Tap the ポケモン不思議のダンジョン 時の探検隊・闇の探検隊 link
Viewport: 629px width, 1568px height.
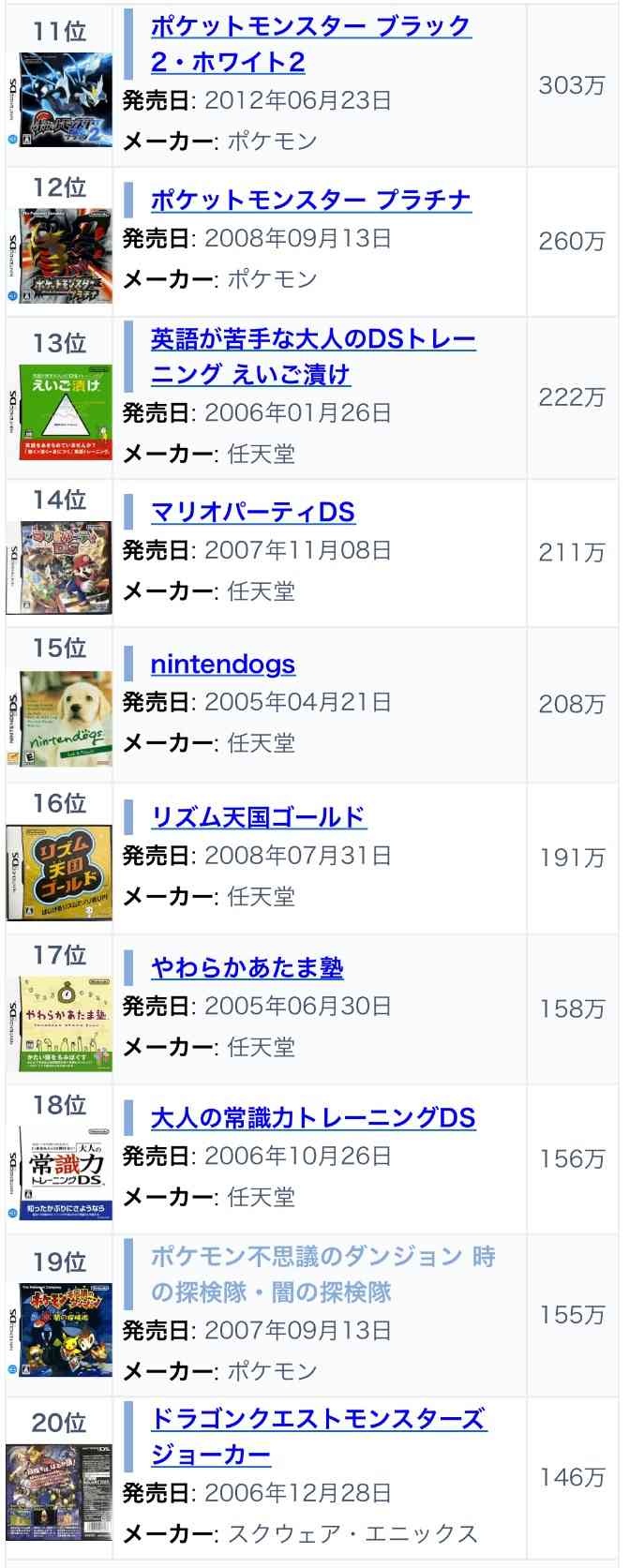(322, 1257)
